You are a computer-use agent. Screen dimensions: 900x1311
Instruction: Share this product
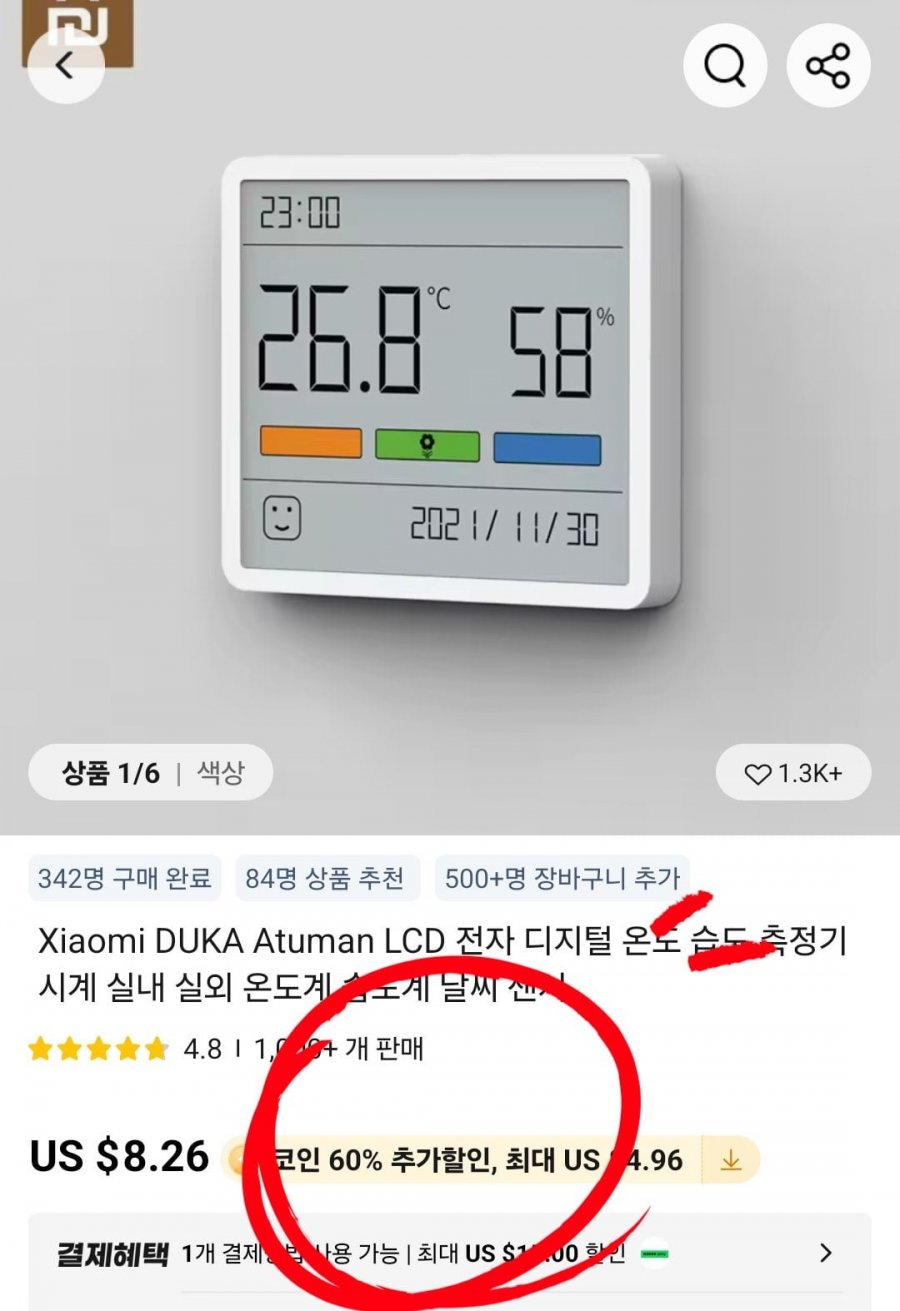pyautogui.click(x=828, y=66)
